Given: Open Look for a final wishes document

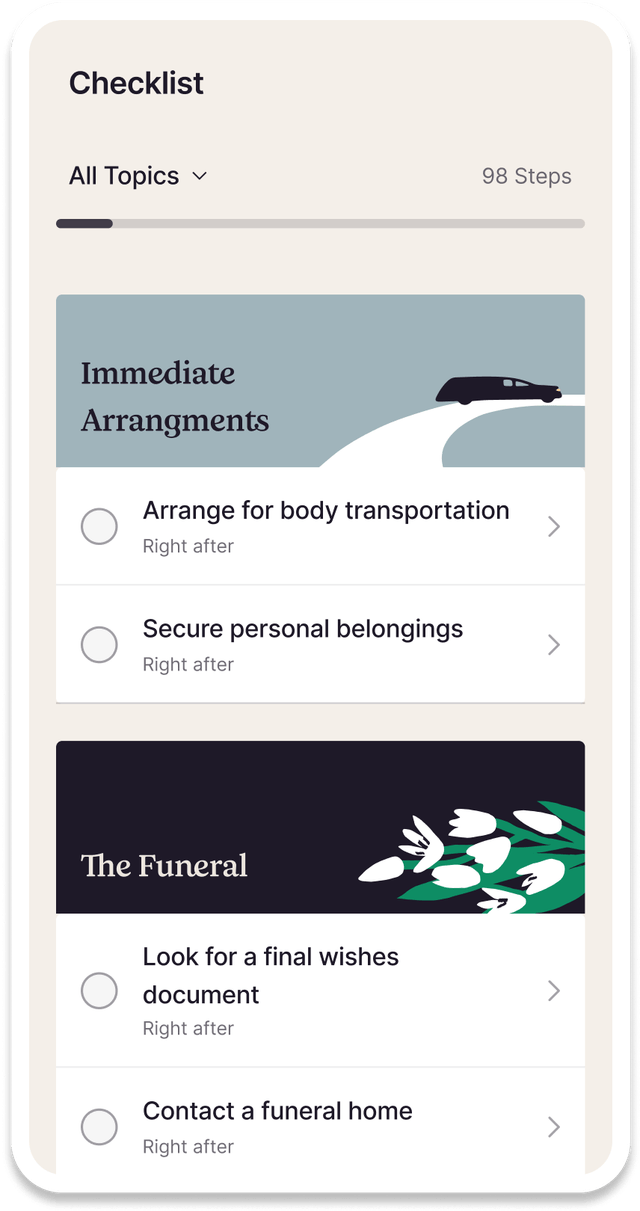Looking at the screenshot, I should pyautogui.click(x=554, y=991).
